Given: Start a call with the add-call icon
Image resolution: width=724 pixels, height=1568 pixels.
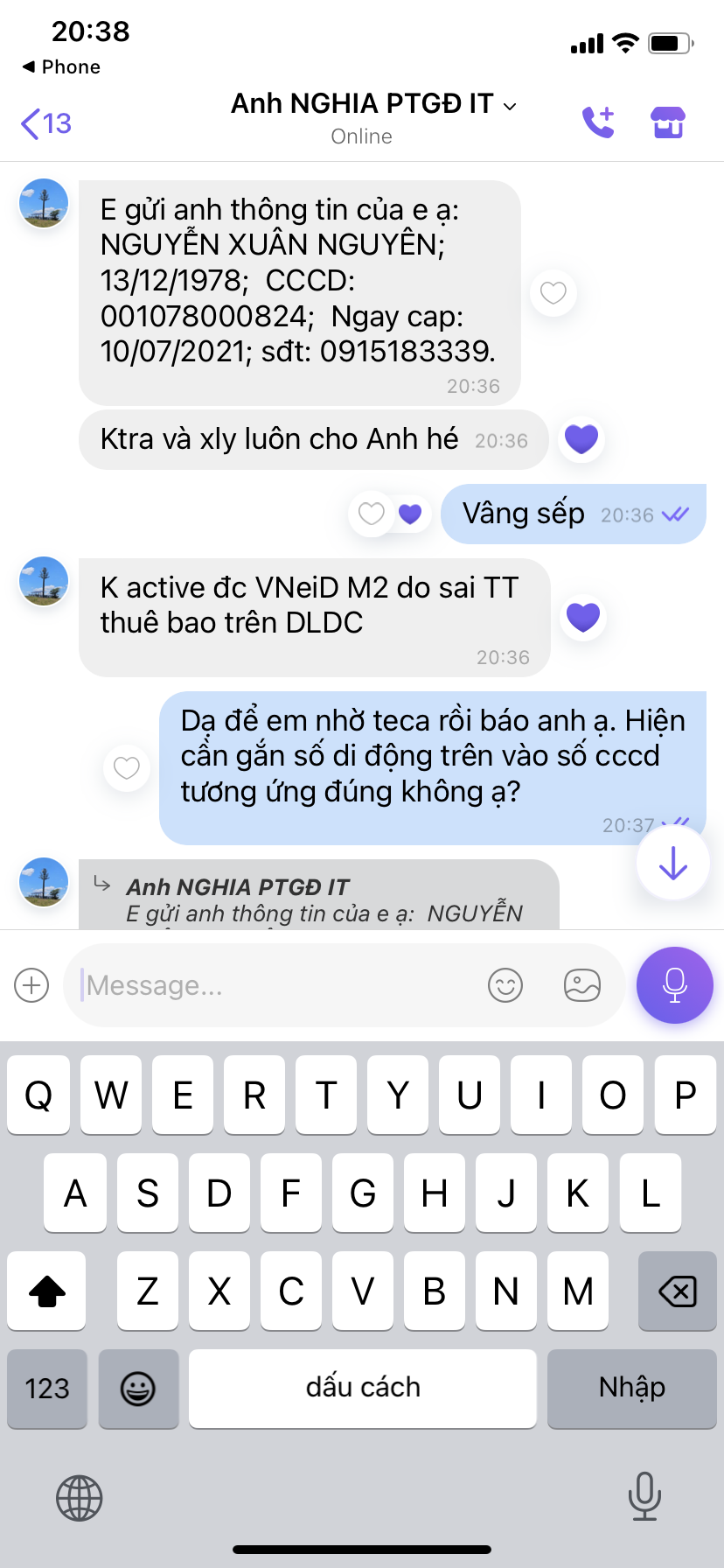Looking at the screenshot, I should [599, 122].
